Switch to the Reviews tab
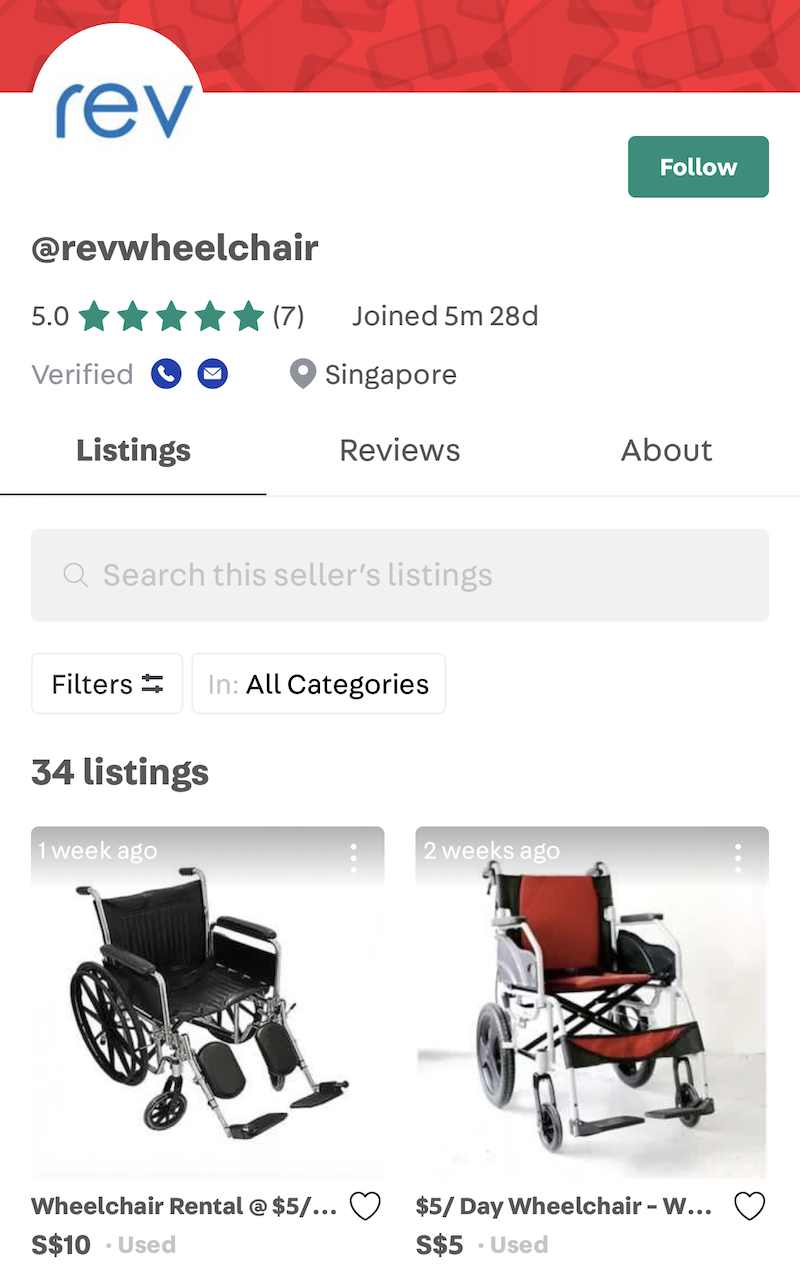800x1287 pixels. tap(399, 450)
